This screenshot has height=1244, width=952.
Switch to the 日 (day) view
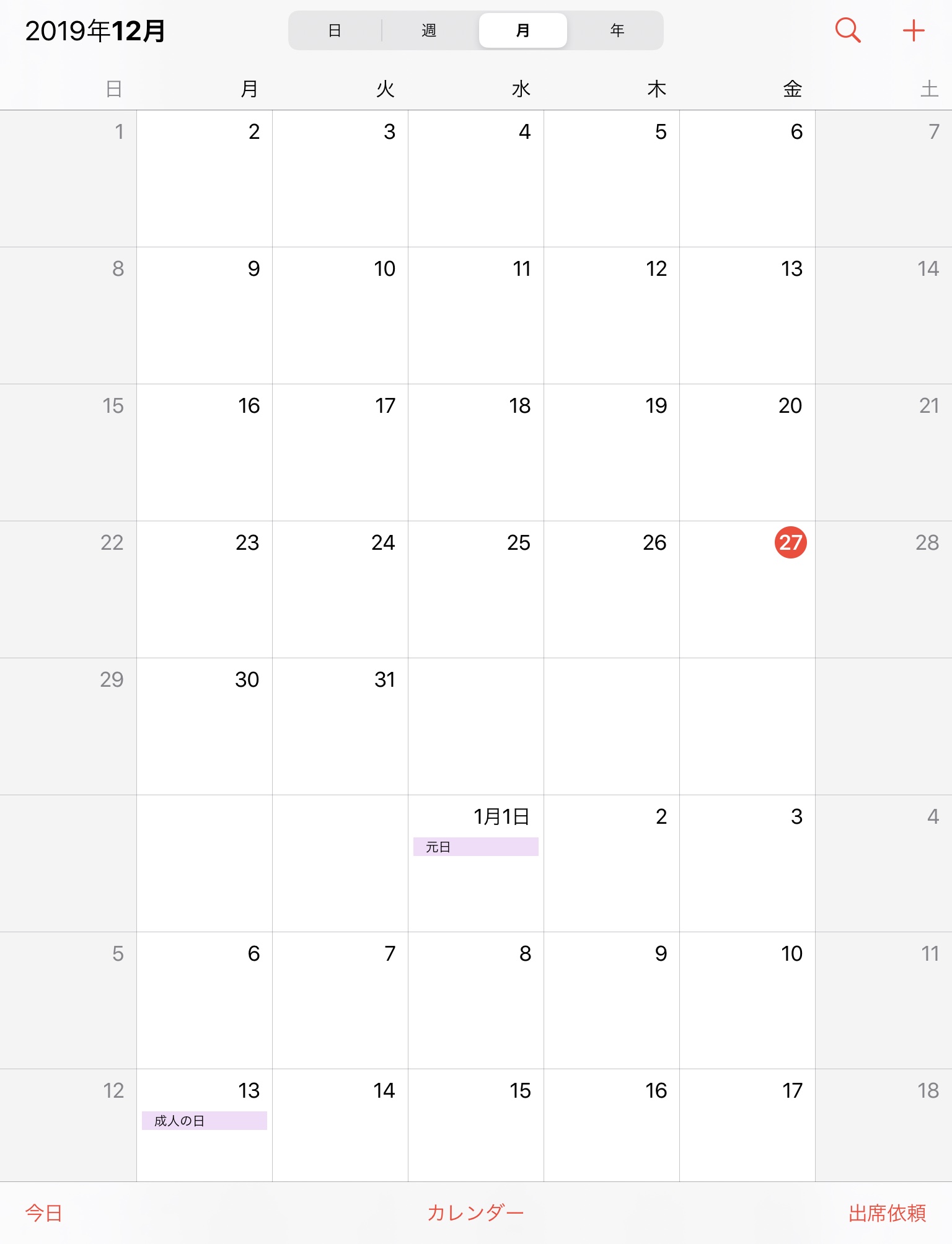335,30
